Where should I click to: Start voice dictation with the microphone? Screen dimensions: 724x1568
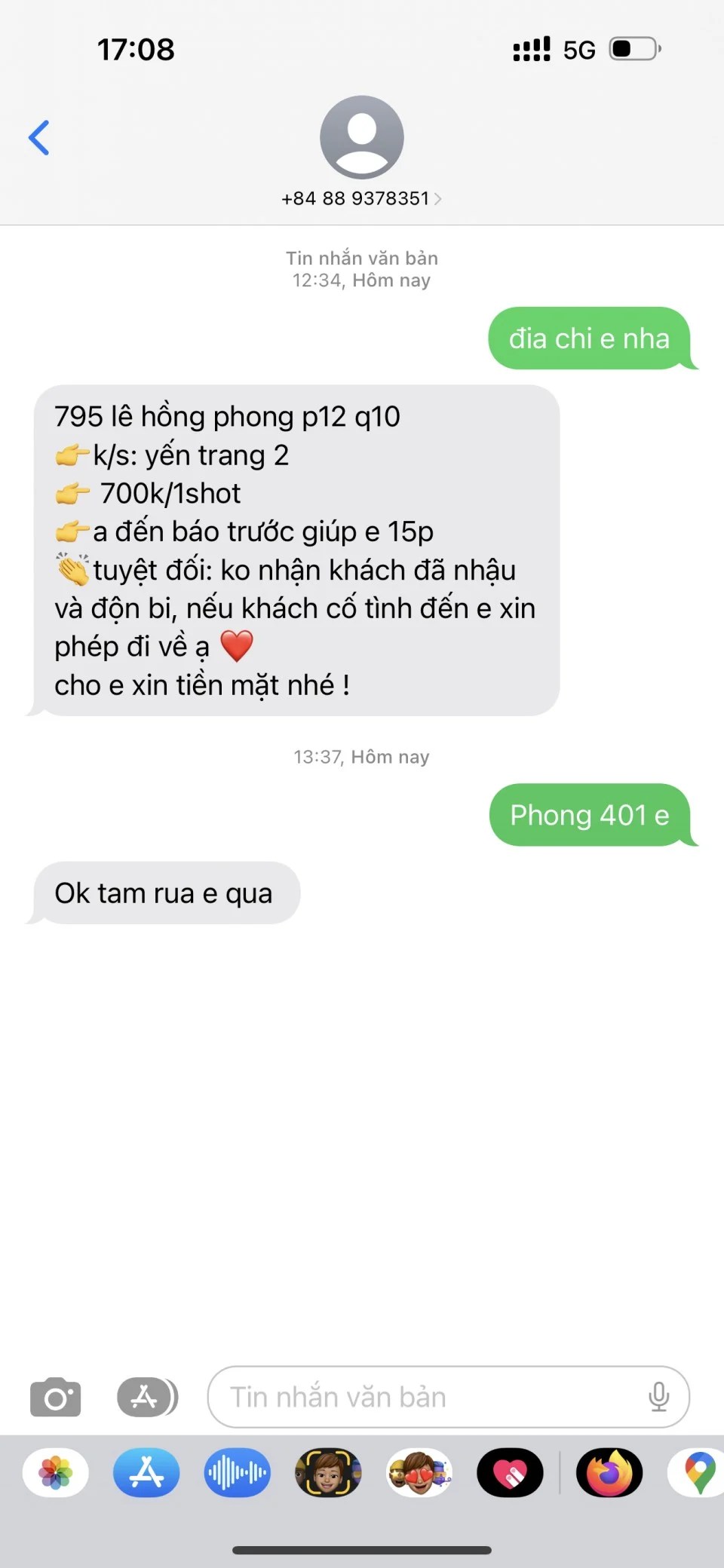pyautogui.click(x=658, y=1397)
